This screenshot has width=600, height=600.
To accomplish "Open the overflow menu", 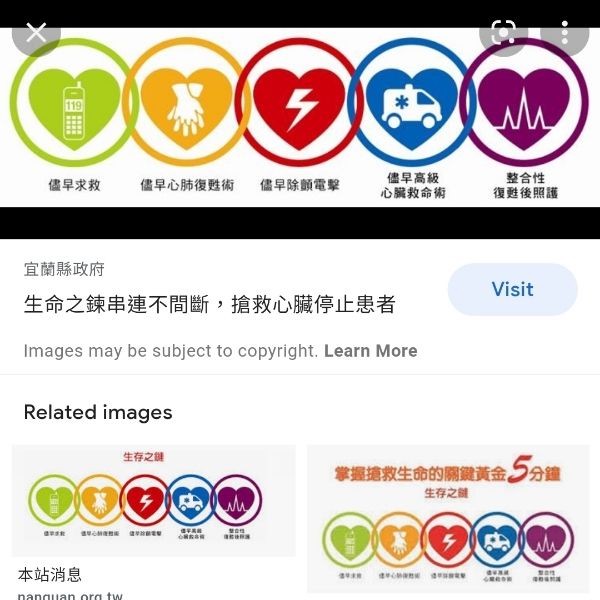I will click(x=565, y=32).
